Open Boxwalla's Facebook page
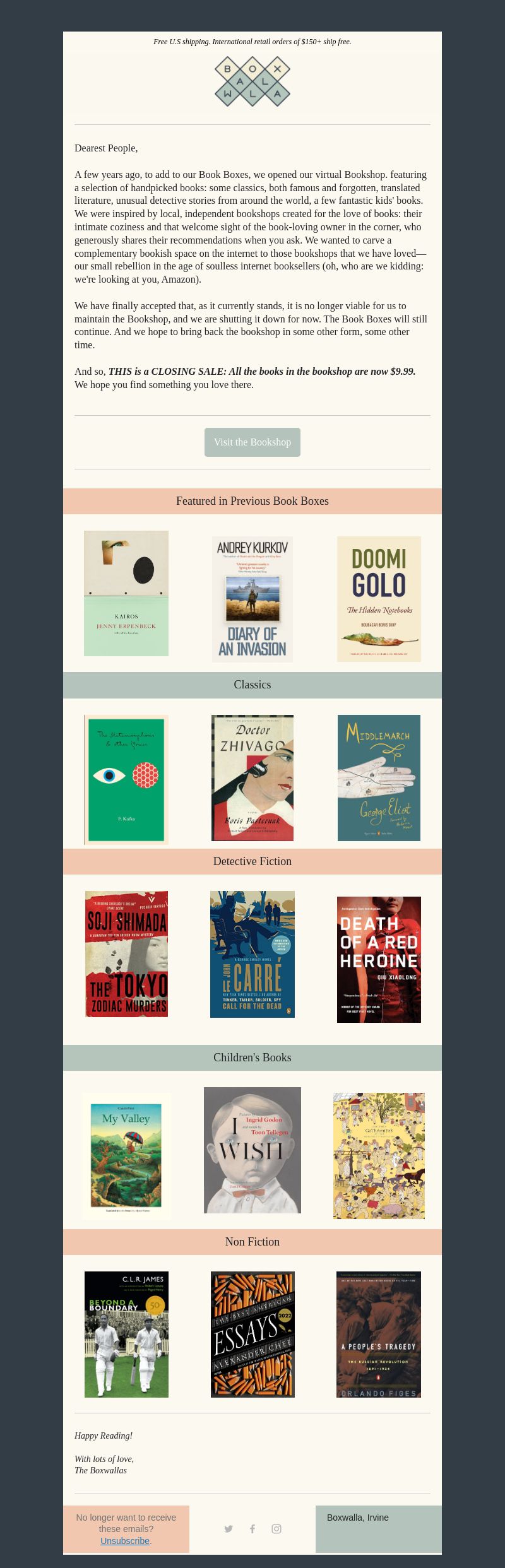The width and height of the screenshot is (505, 1568). click(252, 1529)
